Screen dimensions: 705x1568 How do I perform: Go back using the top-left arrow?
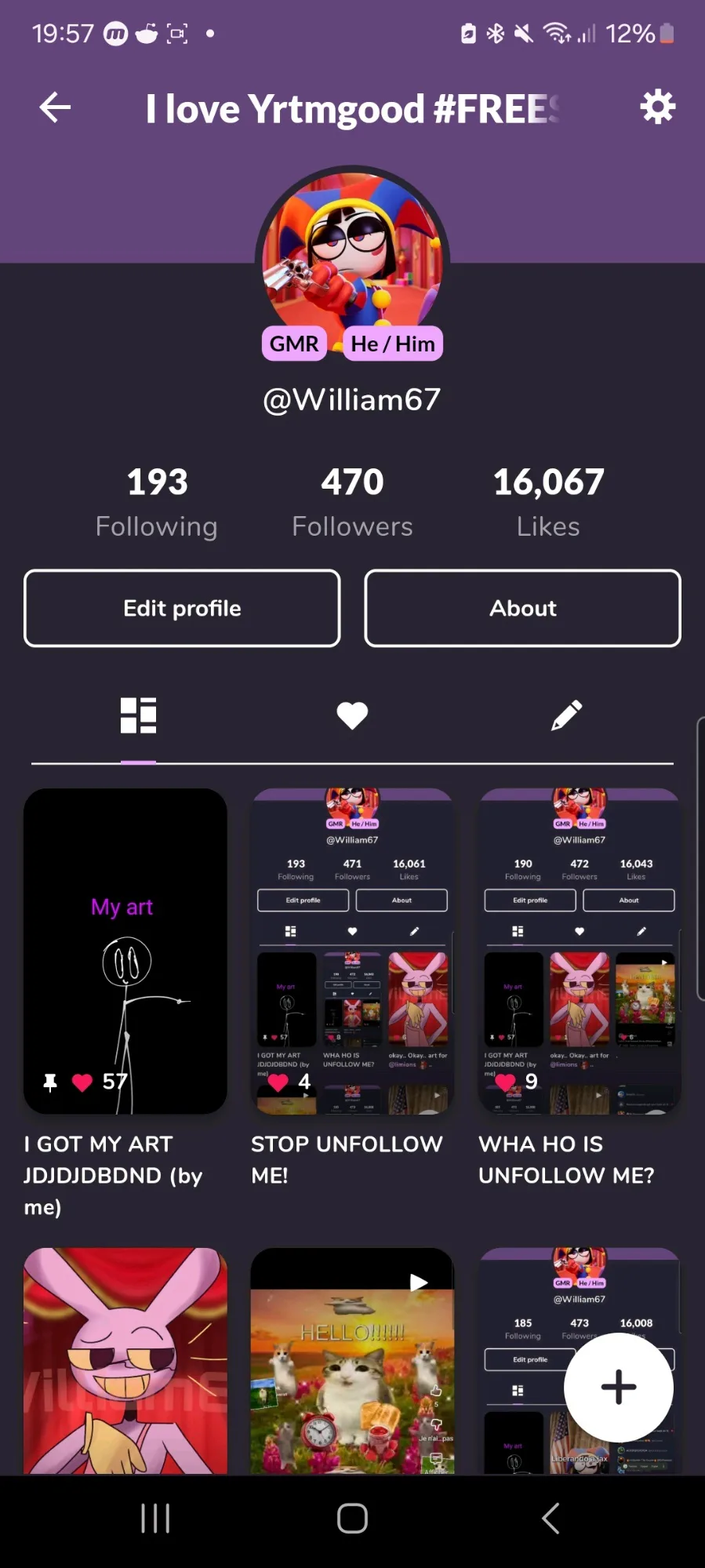[55, 107]
